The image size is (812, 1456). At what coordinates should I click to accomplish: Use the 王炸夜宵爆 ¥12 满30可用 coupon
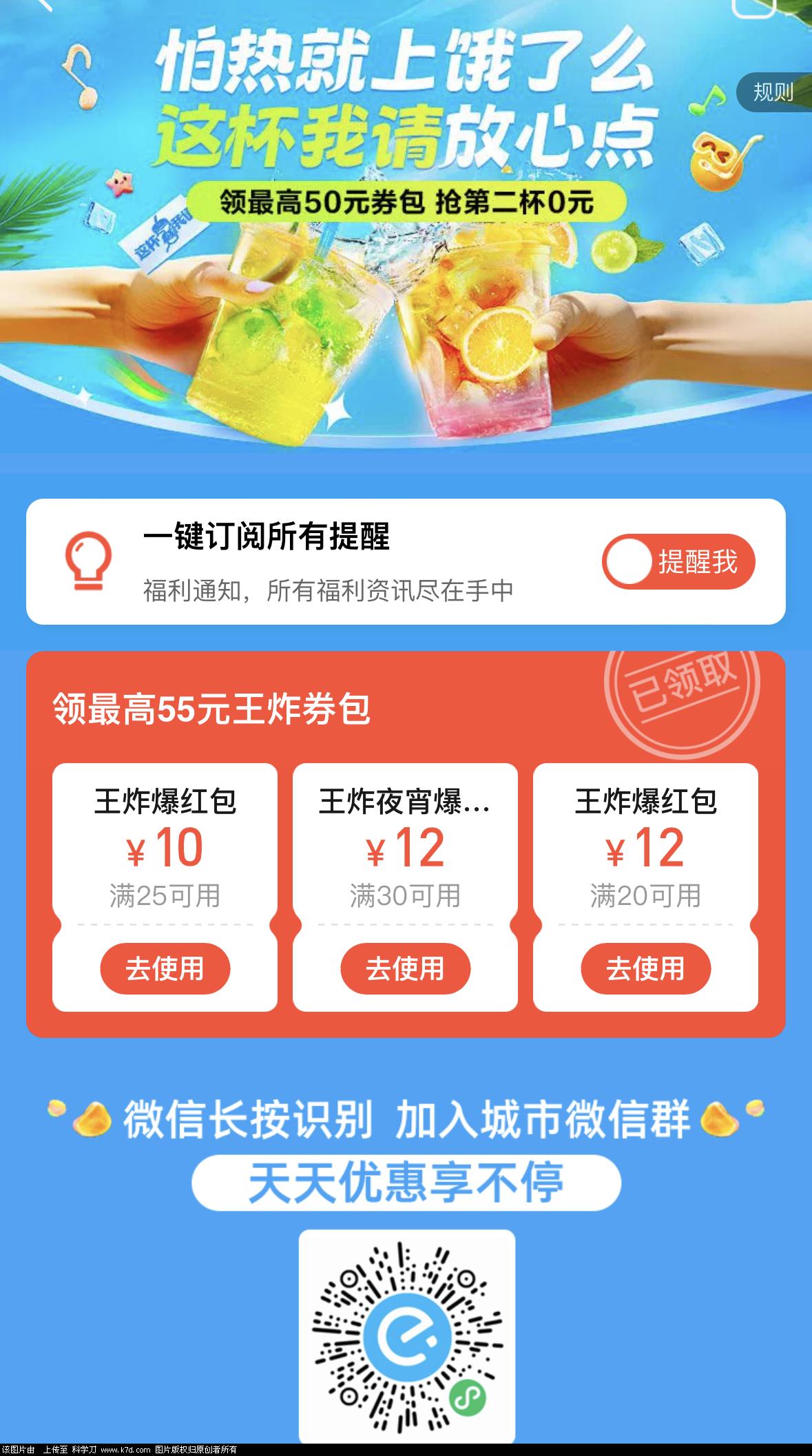[x=405, y=968]
